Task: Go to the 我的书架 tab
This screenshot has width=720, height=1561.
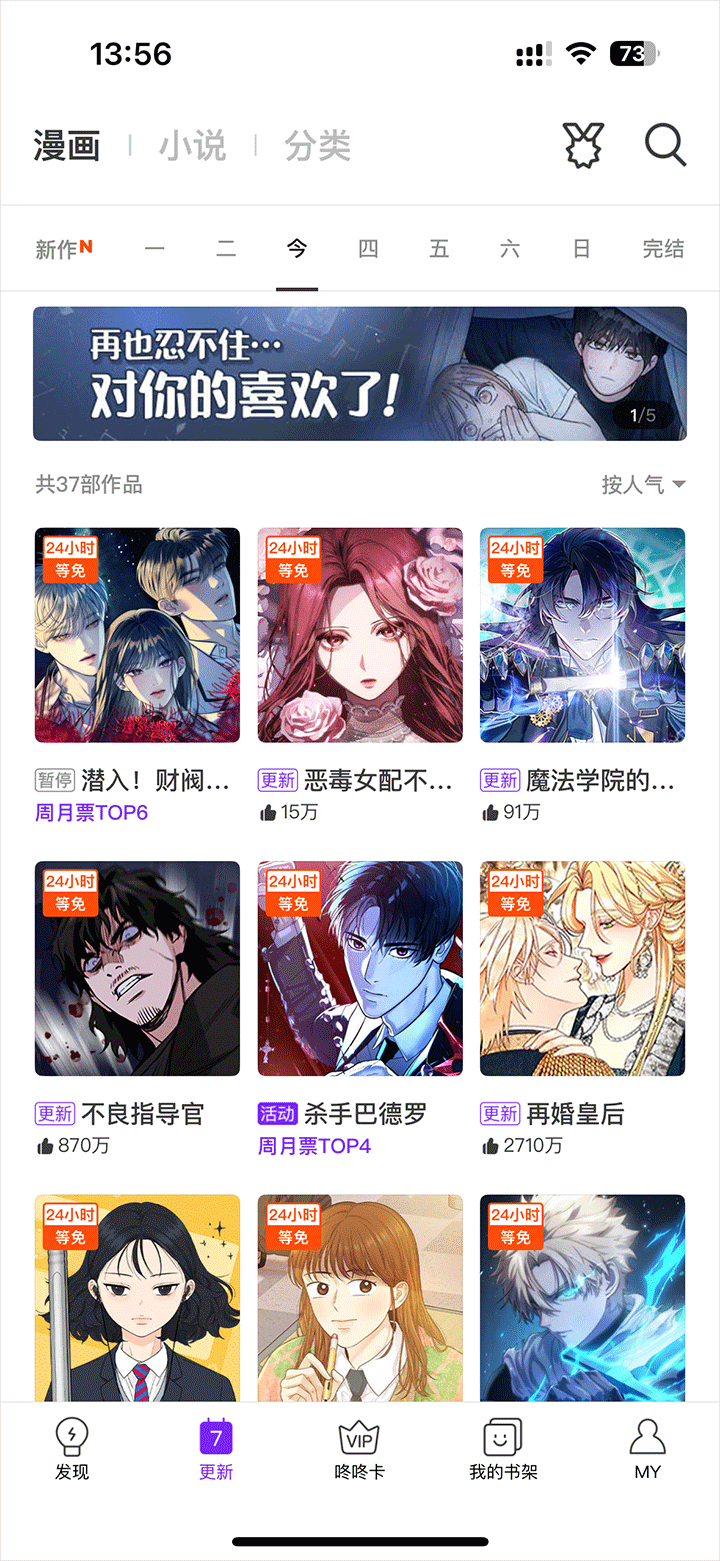Action: pos(503,1450)
